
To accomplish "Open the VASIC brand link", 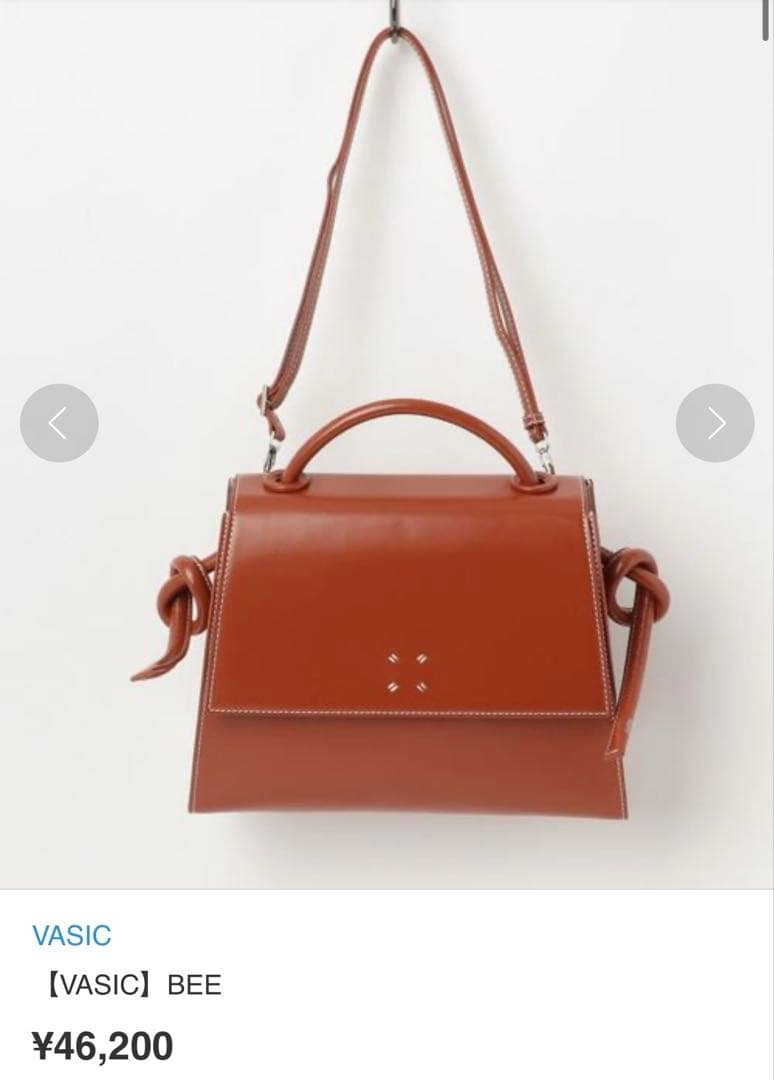I will pos(71,936).
